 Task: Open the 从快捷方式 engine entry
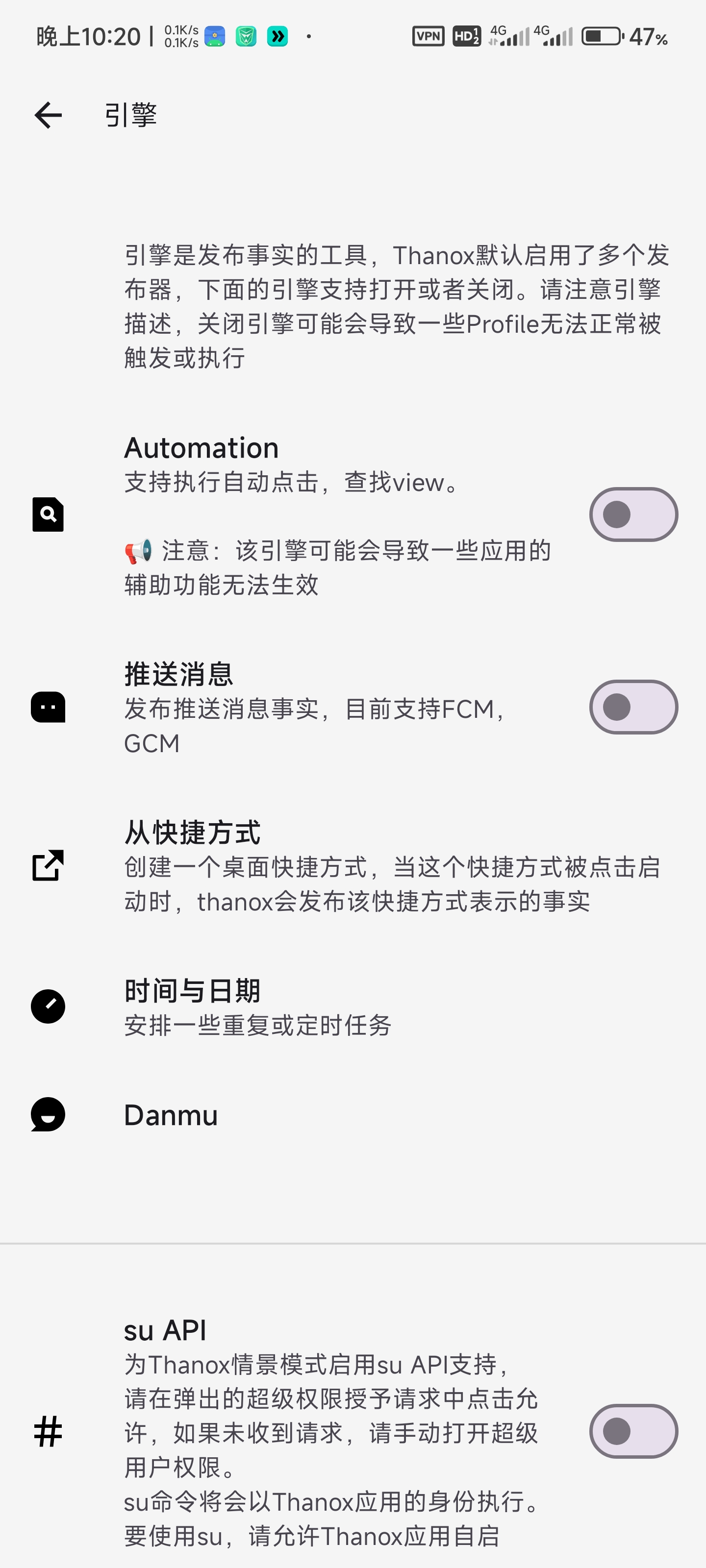point(192,833)
